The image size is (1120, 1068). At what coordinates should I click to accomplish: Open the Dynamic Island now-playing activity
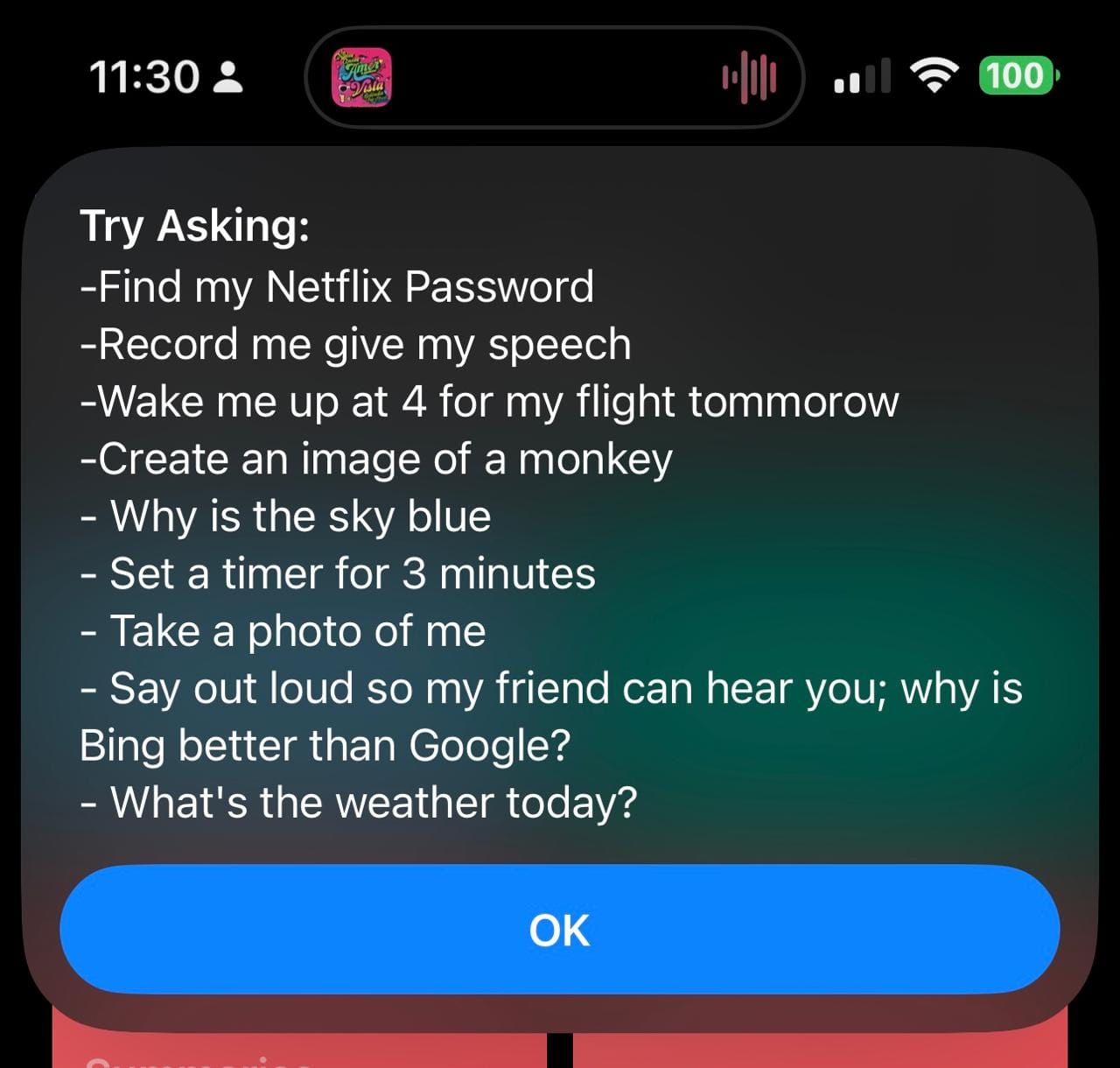554,78
